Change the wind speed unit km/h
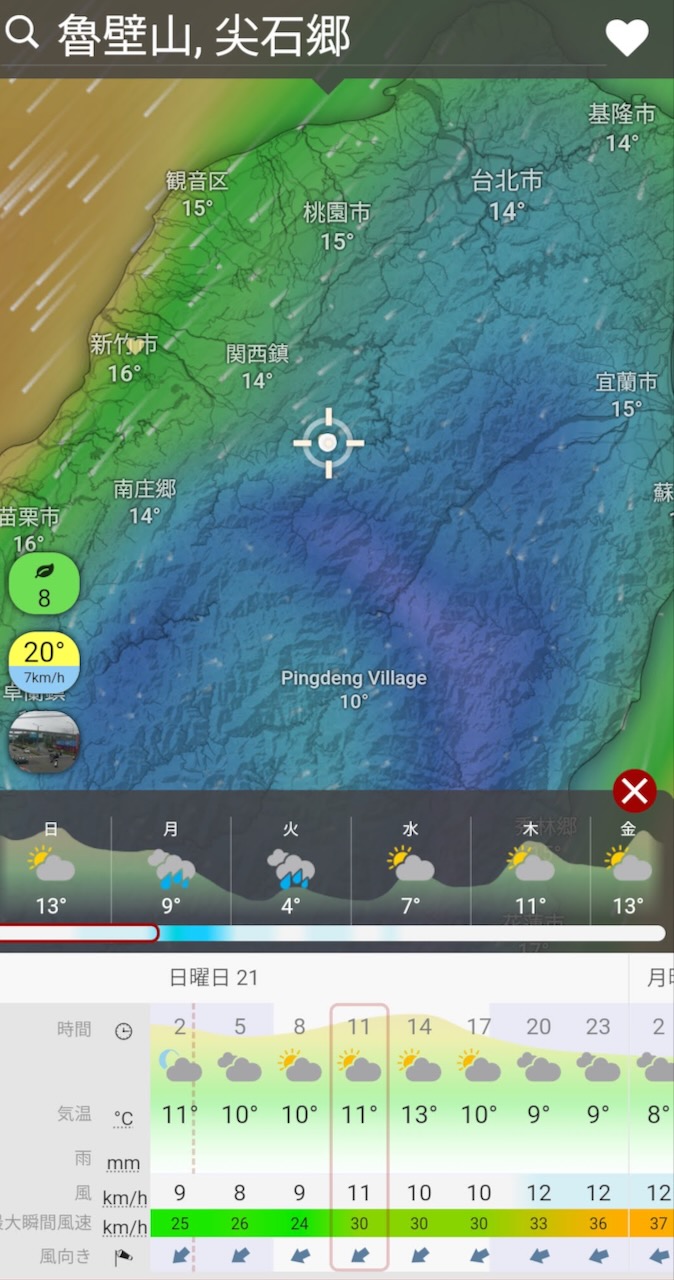The image size is (674, 1280). [x=125, y=1197]
